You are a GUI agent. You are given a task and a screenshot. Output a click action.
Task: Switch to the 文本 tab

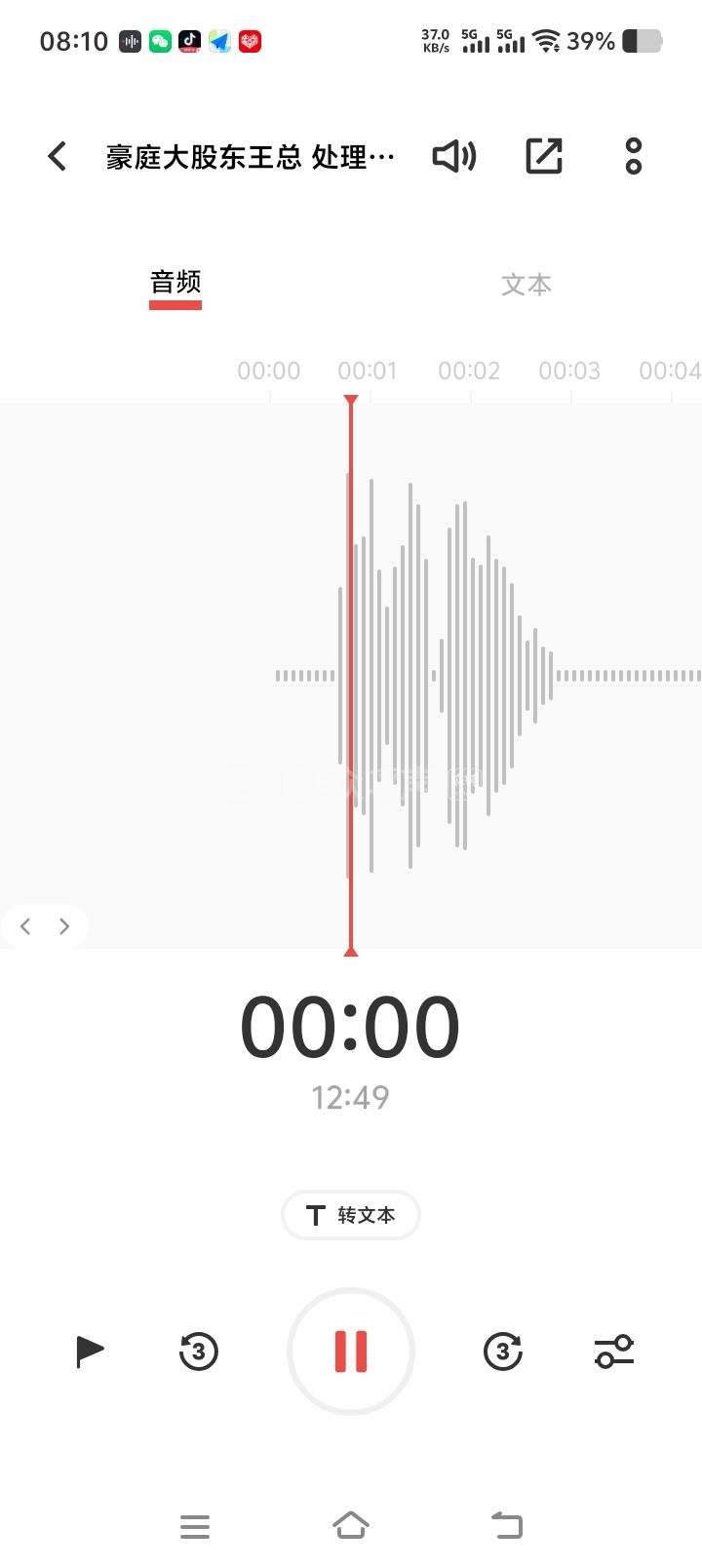(x=526, y=285)
